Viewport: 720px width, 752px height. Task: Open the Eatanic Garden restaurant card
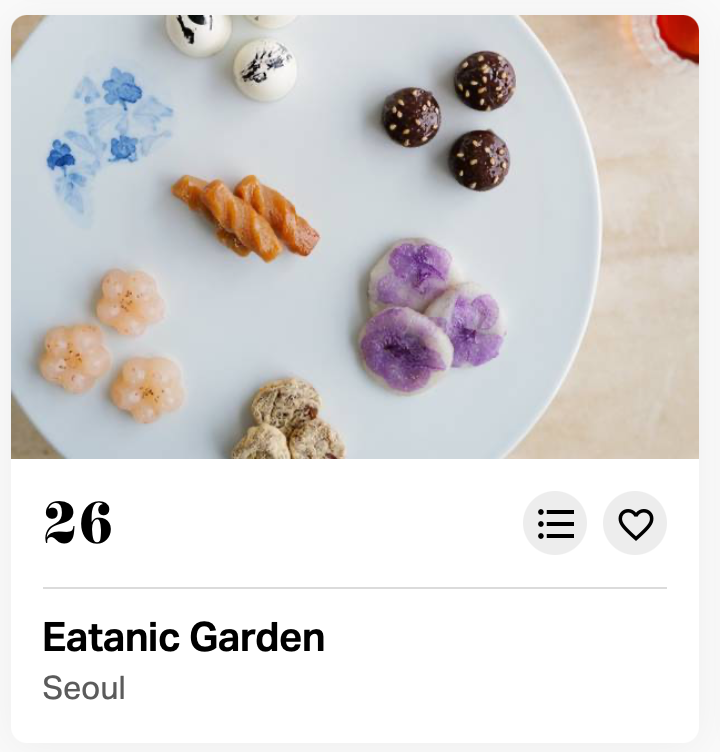point(184,637)
